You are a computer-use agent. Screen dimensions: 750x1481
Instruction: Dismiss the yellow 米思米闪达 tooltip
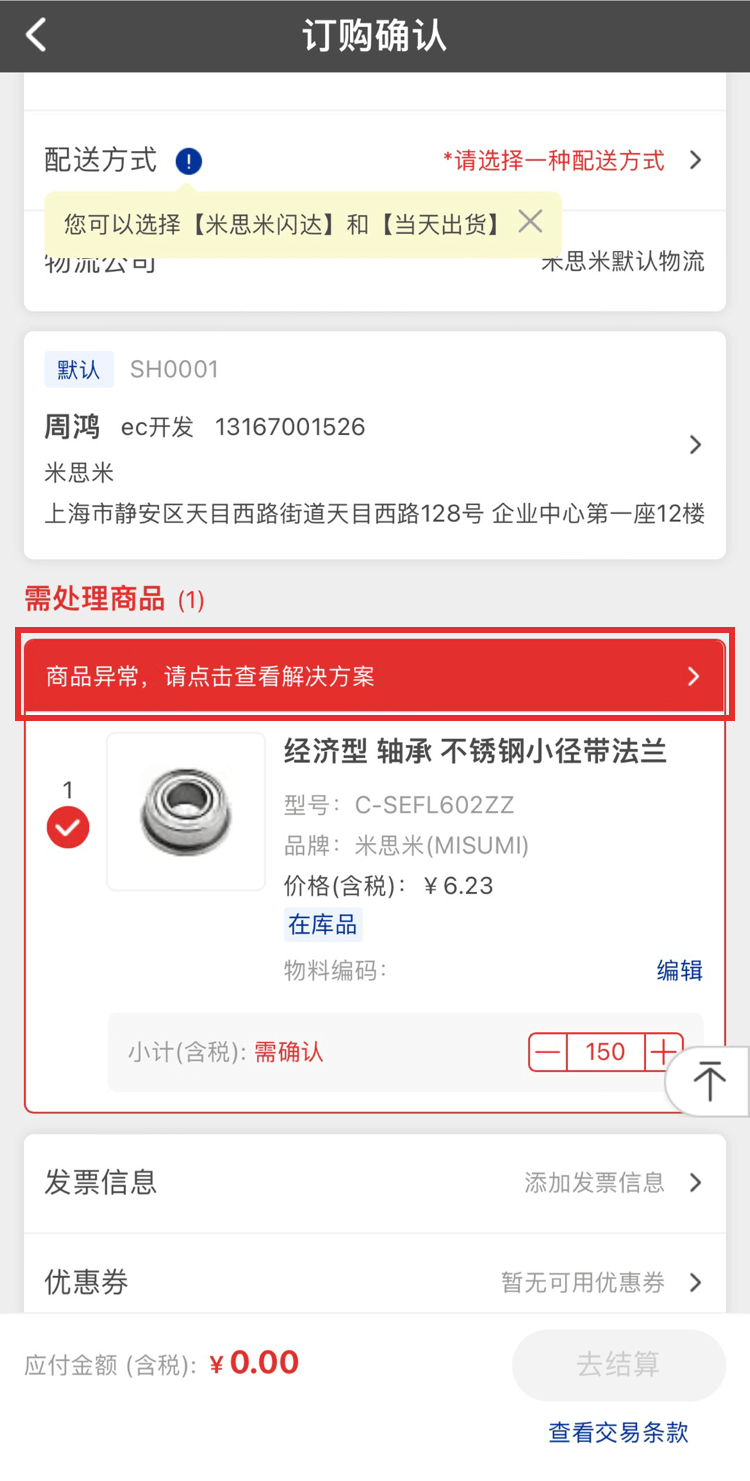[530, 222]
